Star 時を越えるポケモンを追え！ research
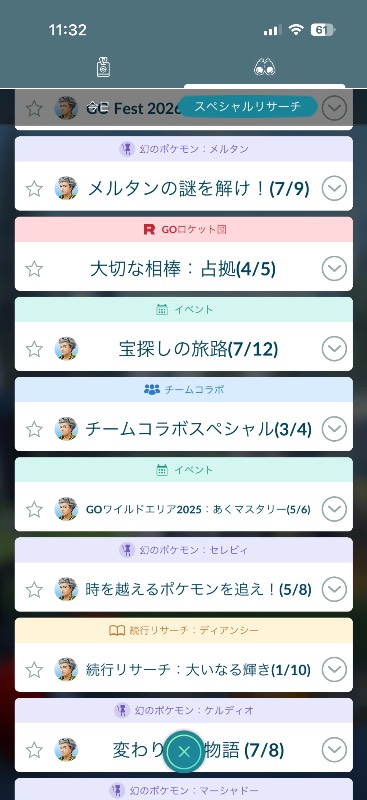The width and height of the screenshot is (367, 800). [34, 589]
